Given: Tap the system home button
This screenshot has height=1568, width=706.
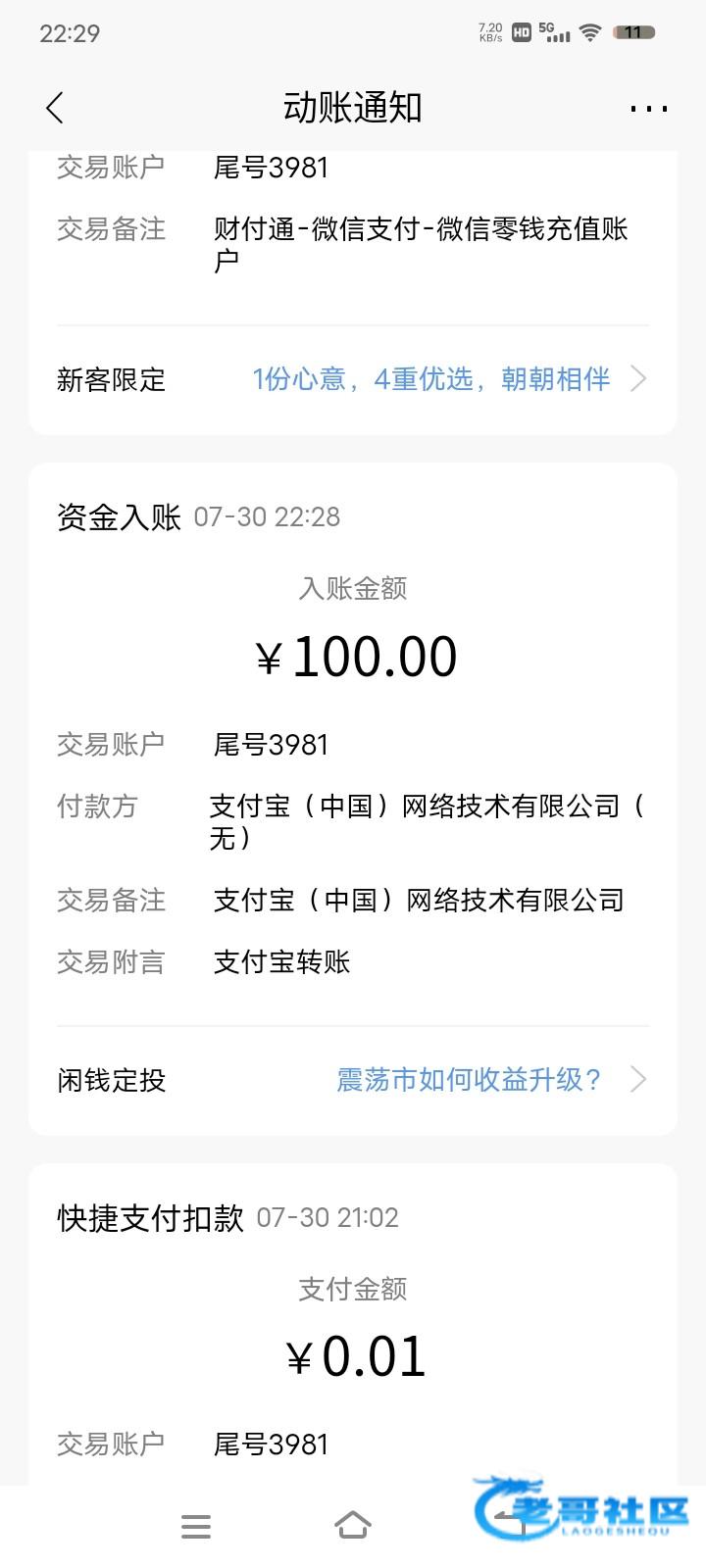Looking at the screenshot, I should click(x=353, y=1526).
